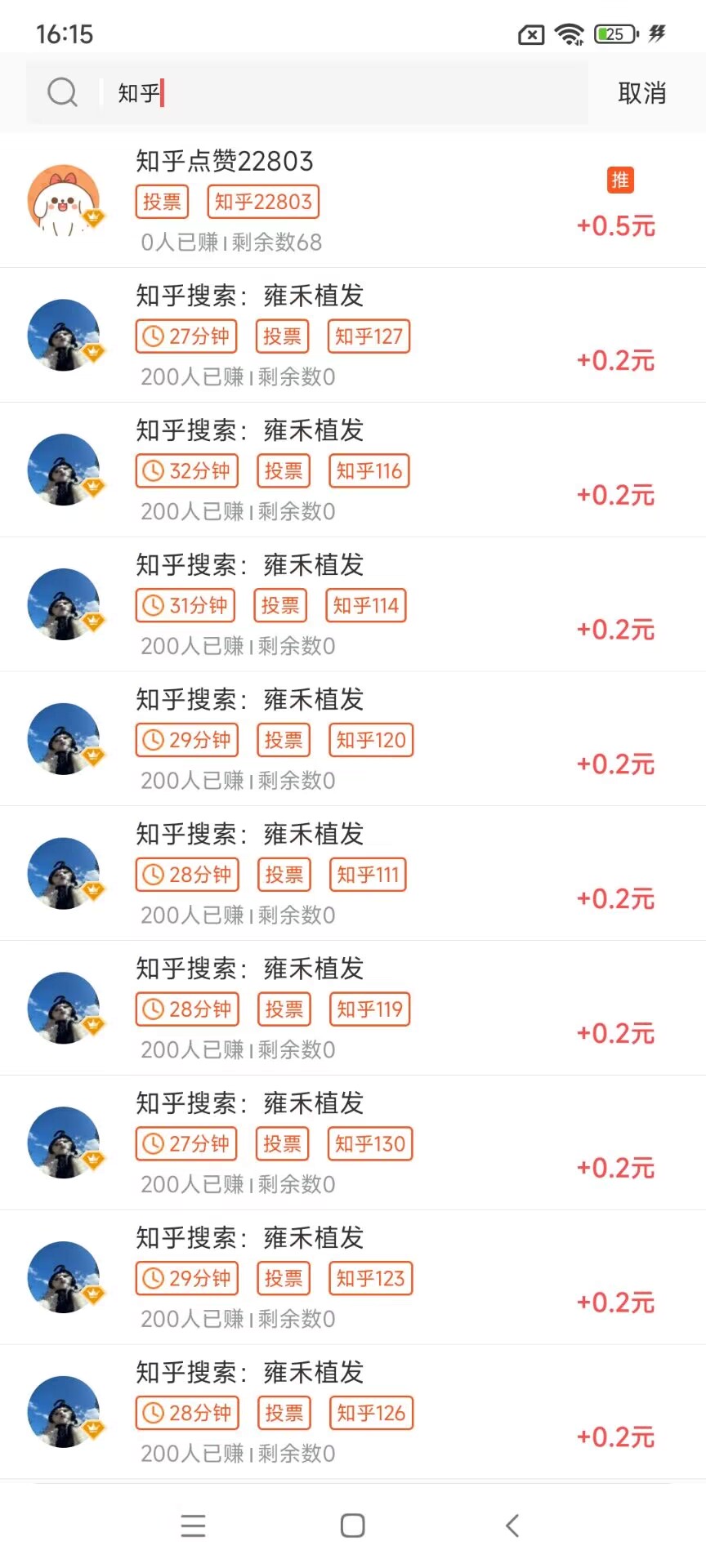Open the task tagged 知乎123
The height and width of the screenshot is (1568, 706).
pyautogui.click(x=353, y=1278)
